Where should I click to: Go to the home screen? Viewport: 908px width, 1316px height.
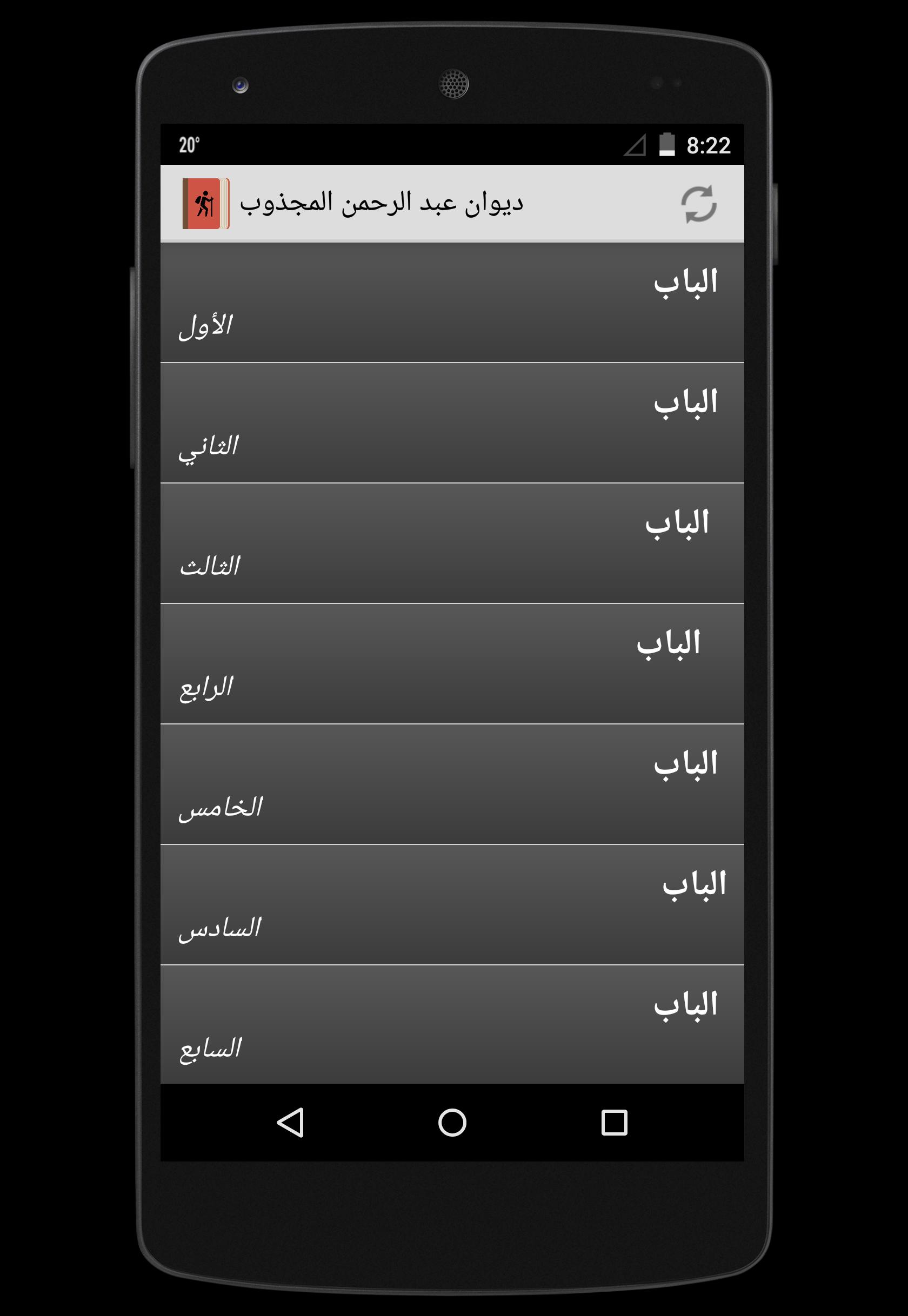click(452, 1123)
